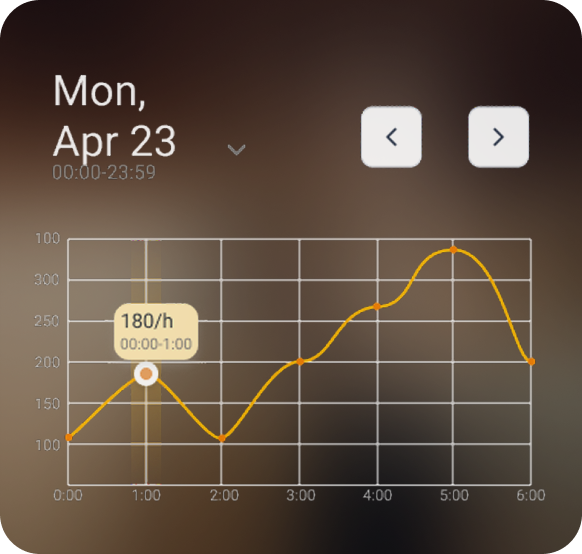
Task: Go to the previous day
Action: pyautogui.click(x=391, y=137)
